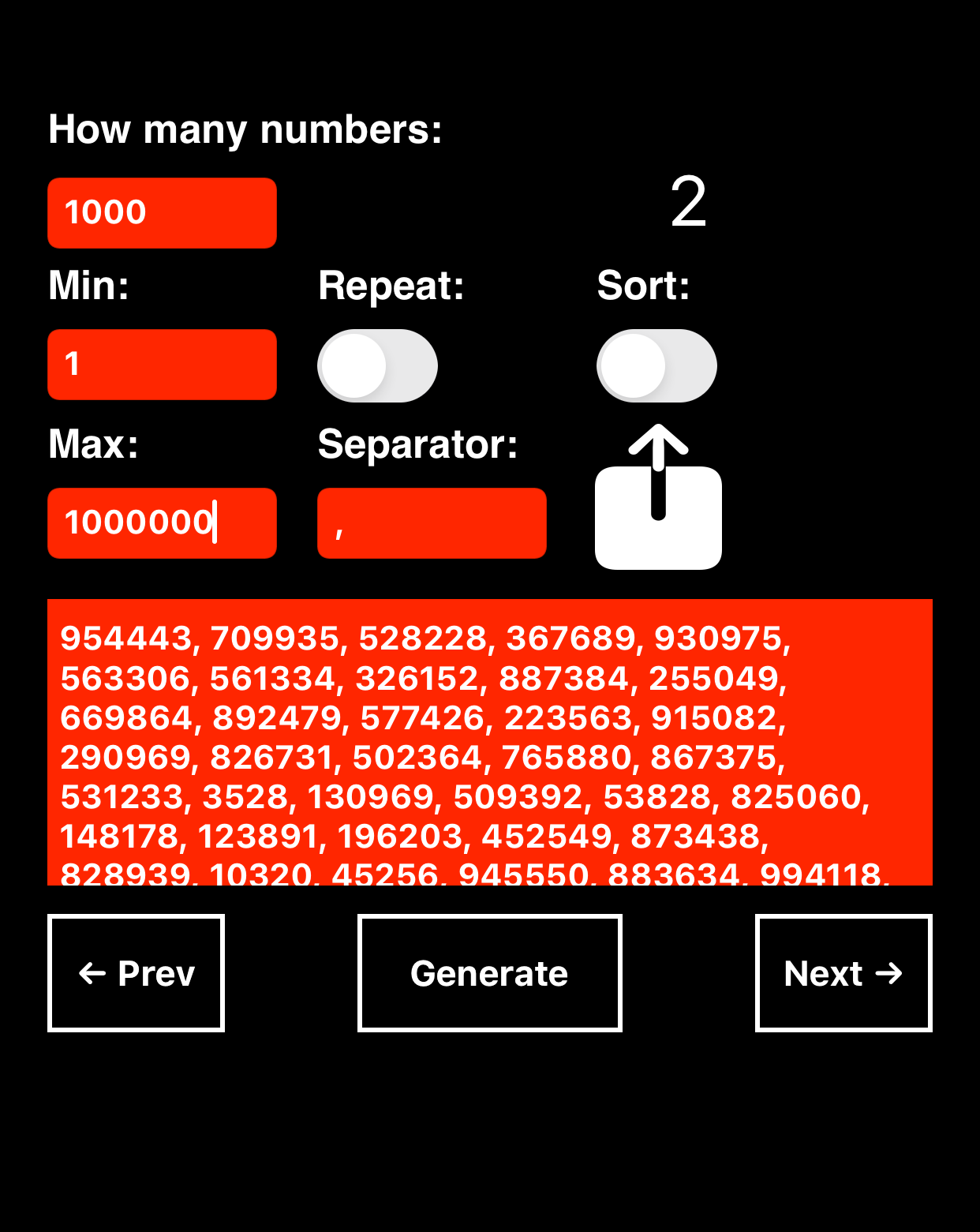Edit the How many numbers field
The height and width of the screenshot is (1232, 980).
click(x=162, y=213)
